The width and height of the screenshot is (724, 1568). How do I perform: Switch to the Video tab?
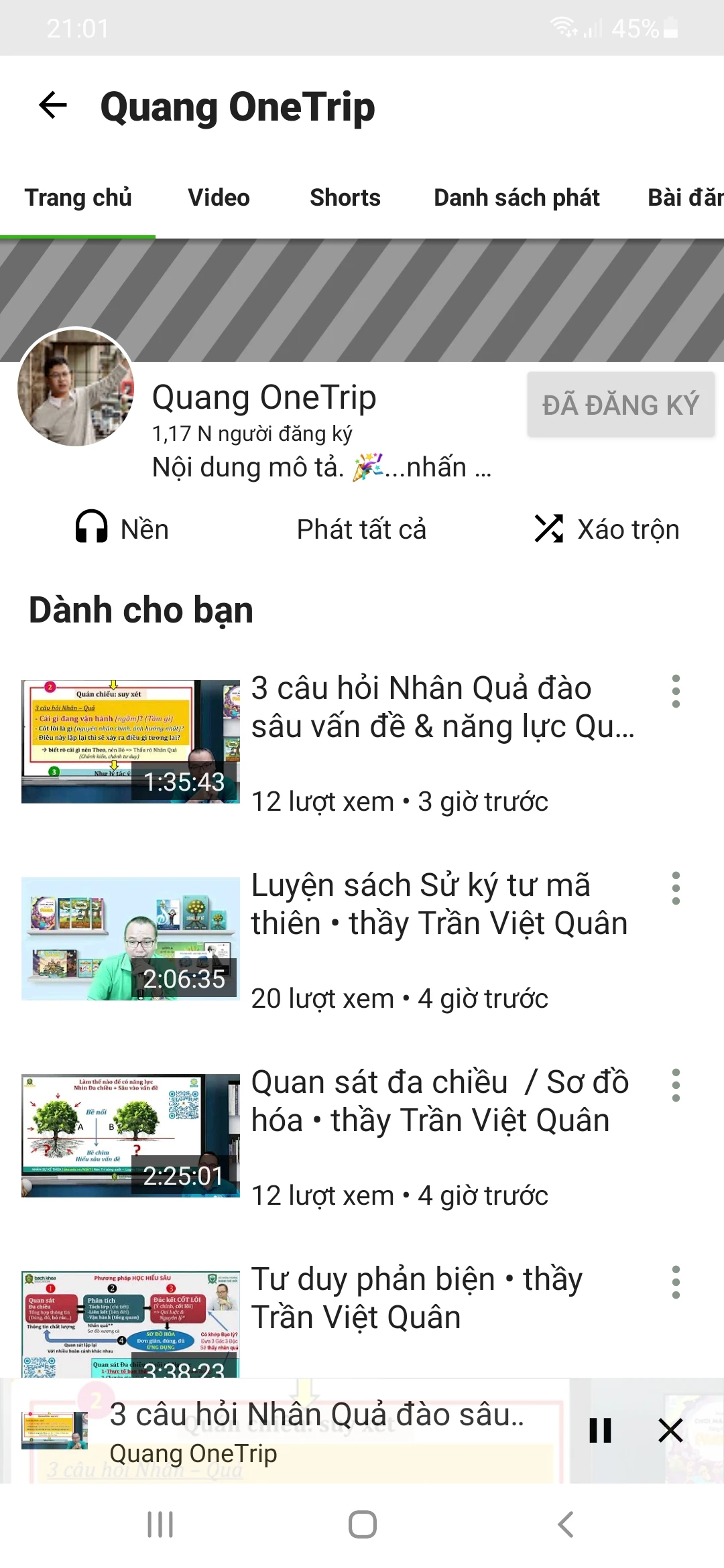tap(219, 198)
